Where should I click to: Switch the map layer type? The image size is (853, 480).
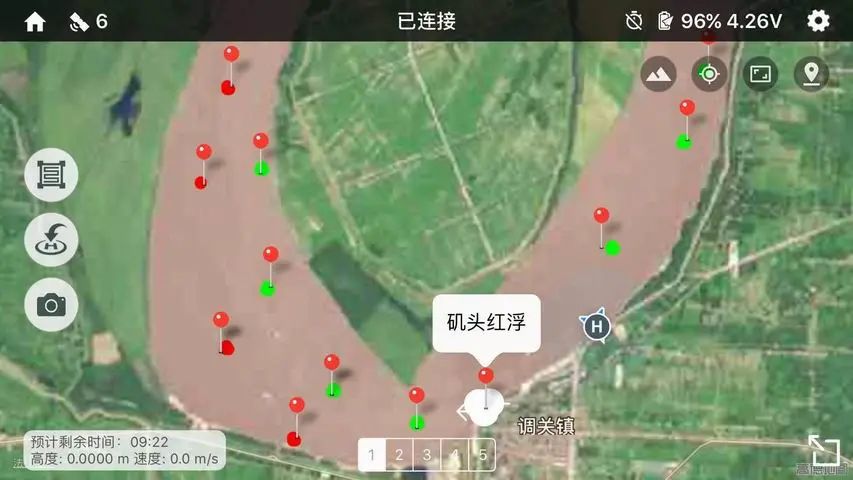pos(658,73)
